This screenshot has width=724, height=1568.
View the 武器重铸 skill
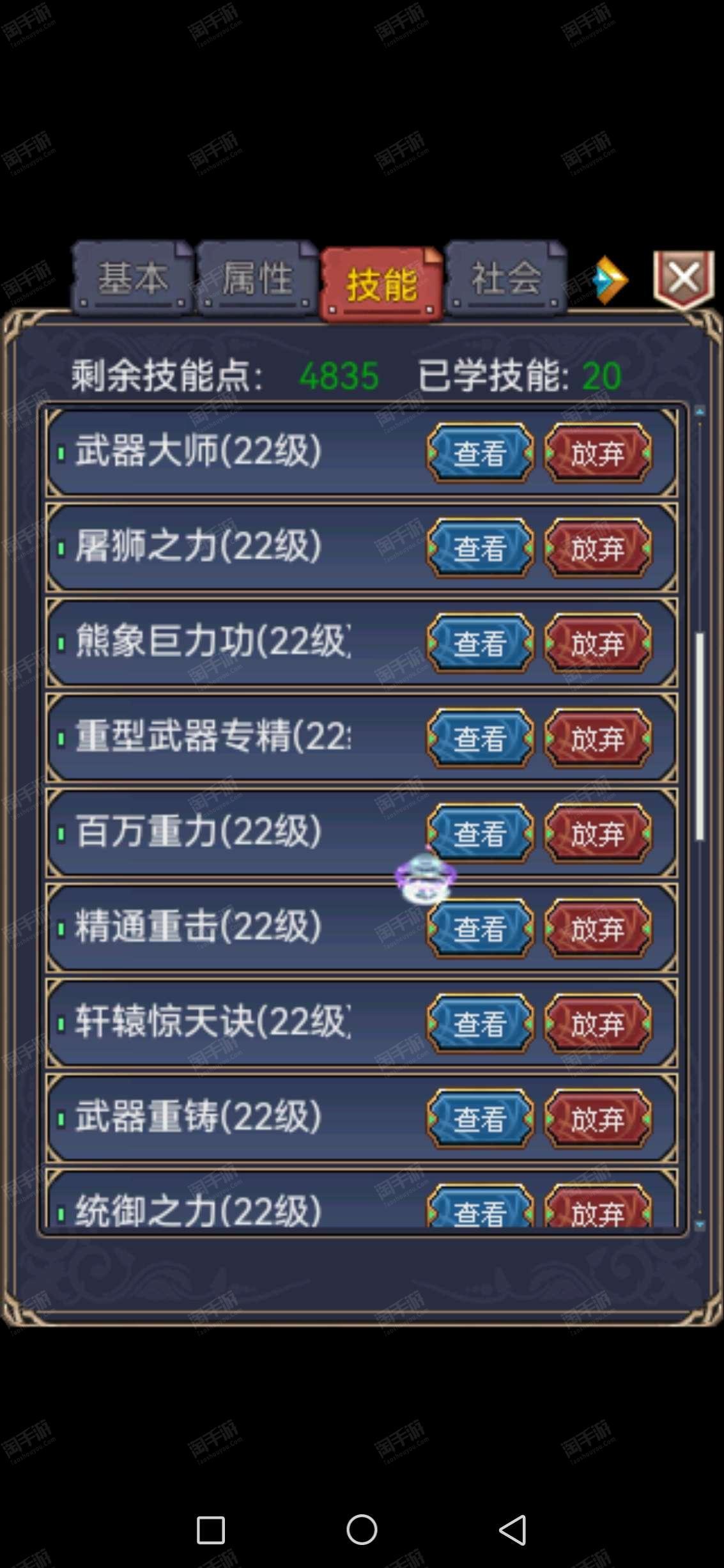(480, 1119)
